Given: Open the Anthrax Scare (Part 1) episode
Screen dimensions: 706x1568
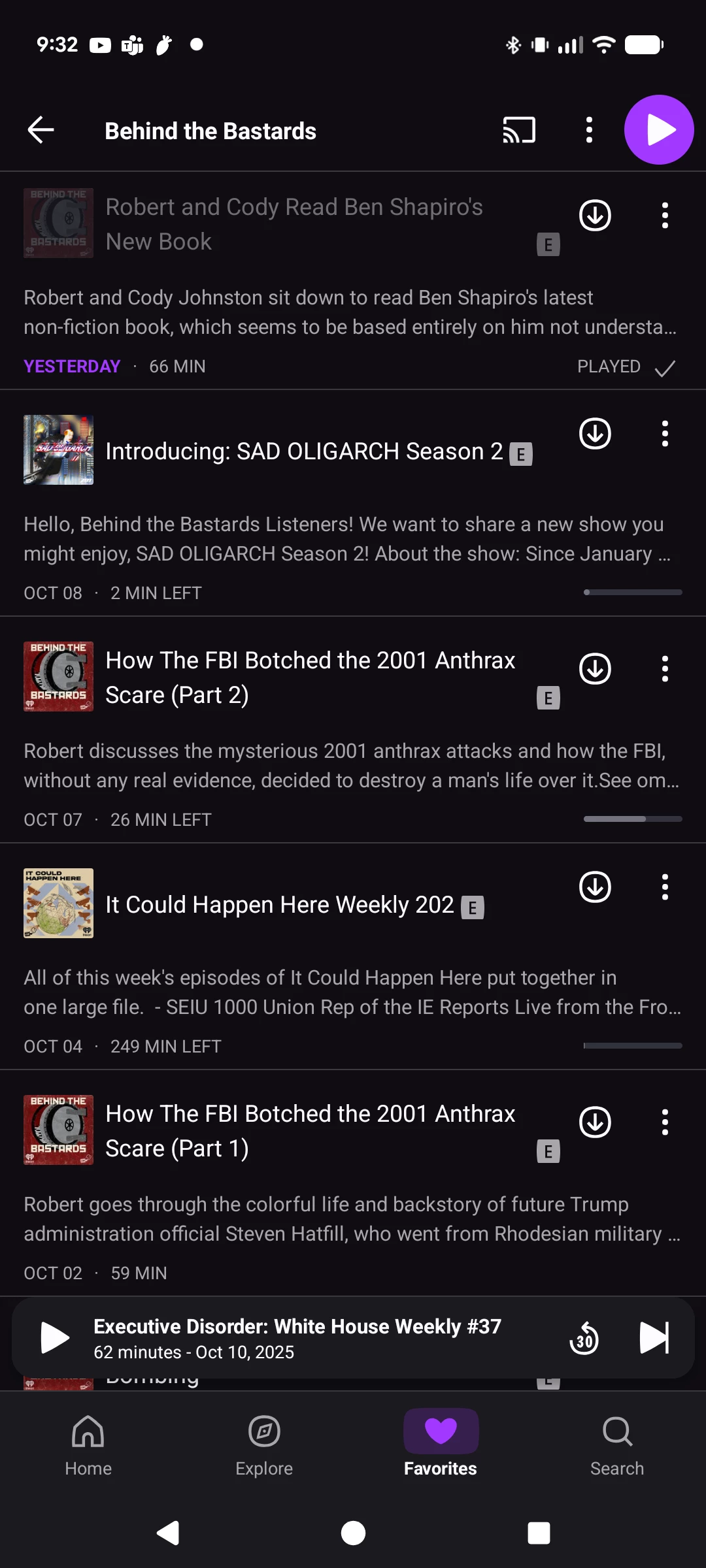Looking at the screenshot, I should [x=310, y=1131].
